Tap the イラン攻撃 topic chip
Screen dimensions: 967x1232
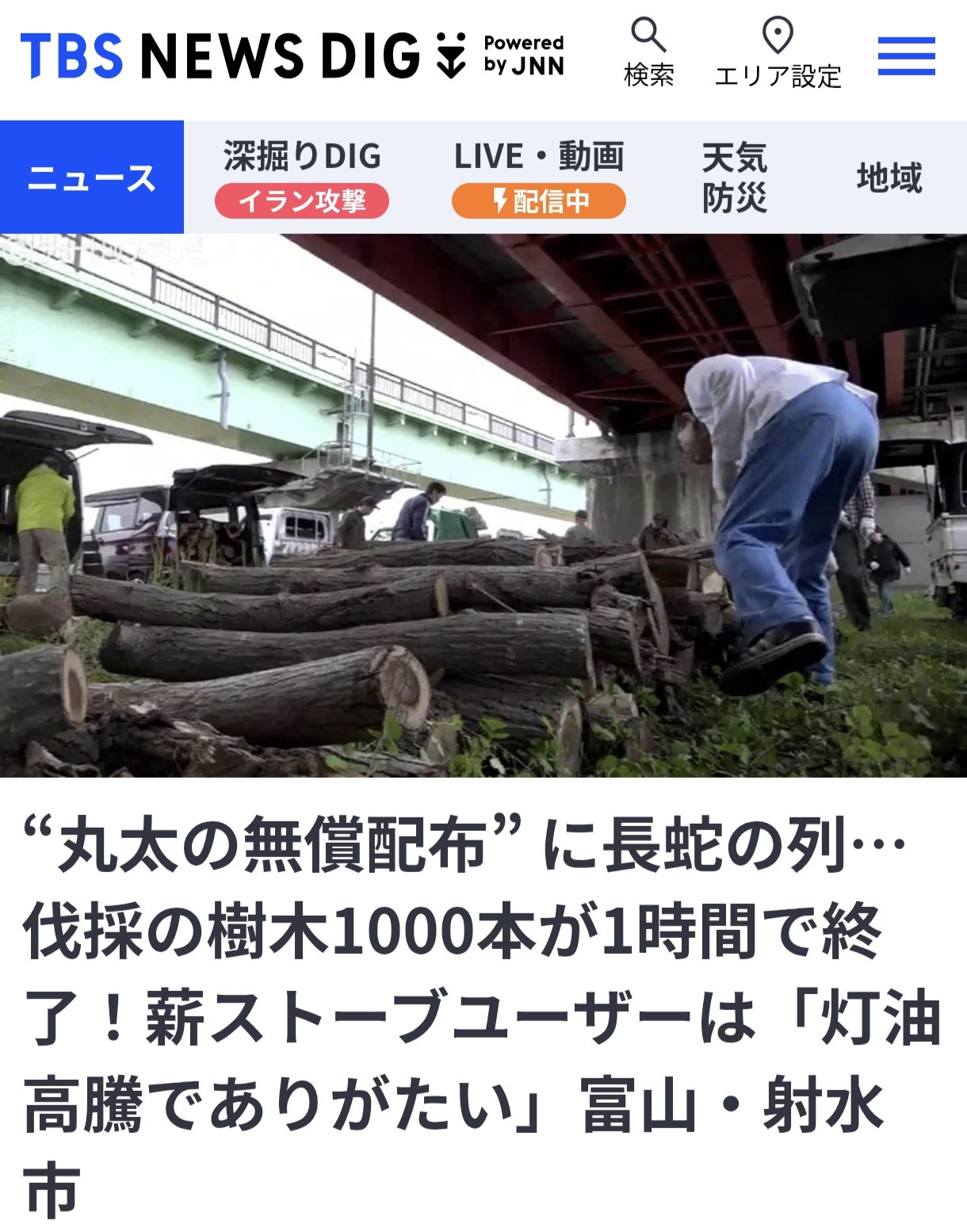(x=302, y=201)
